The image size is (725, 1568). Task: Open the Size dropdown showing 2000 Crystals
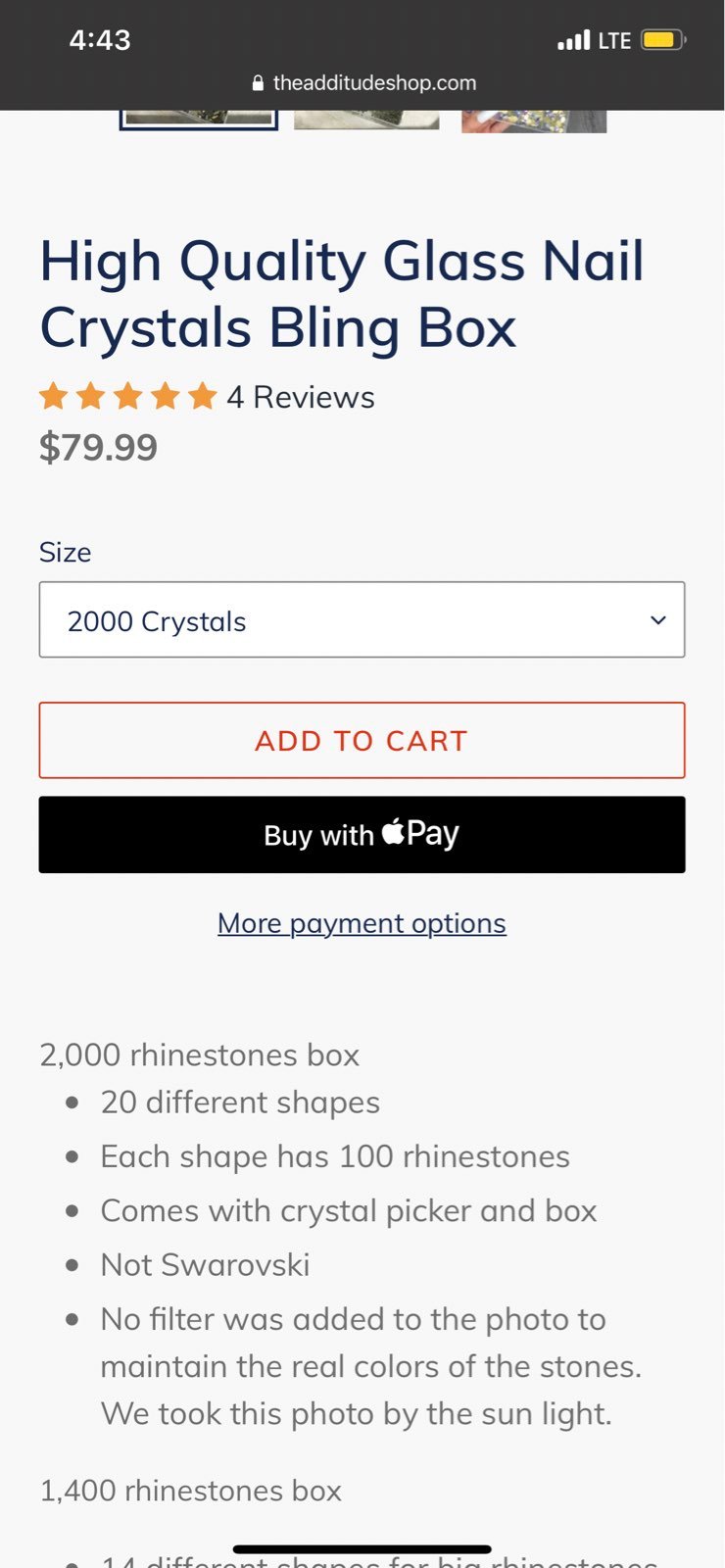point(362,619)
